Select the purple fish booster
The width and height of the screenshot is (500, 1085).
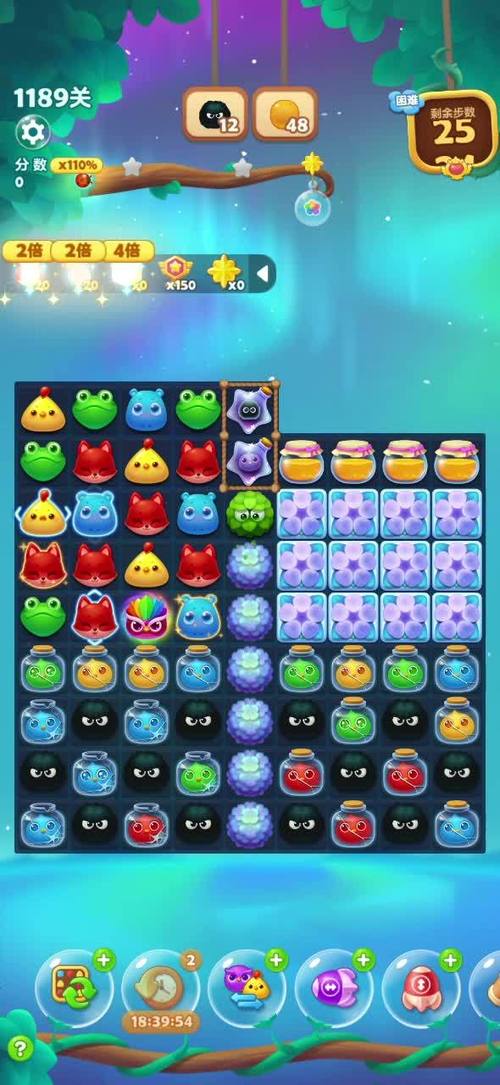point(334,987)
